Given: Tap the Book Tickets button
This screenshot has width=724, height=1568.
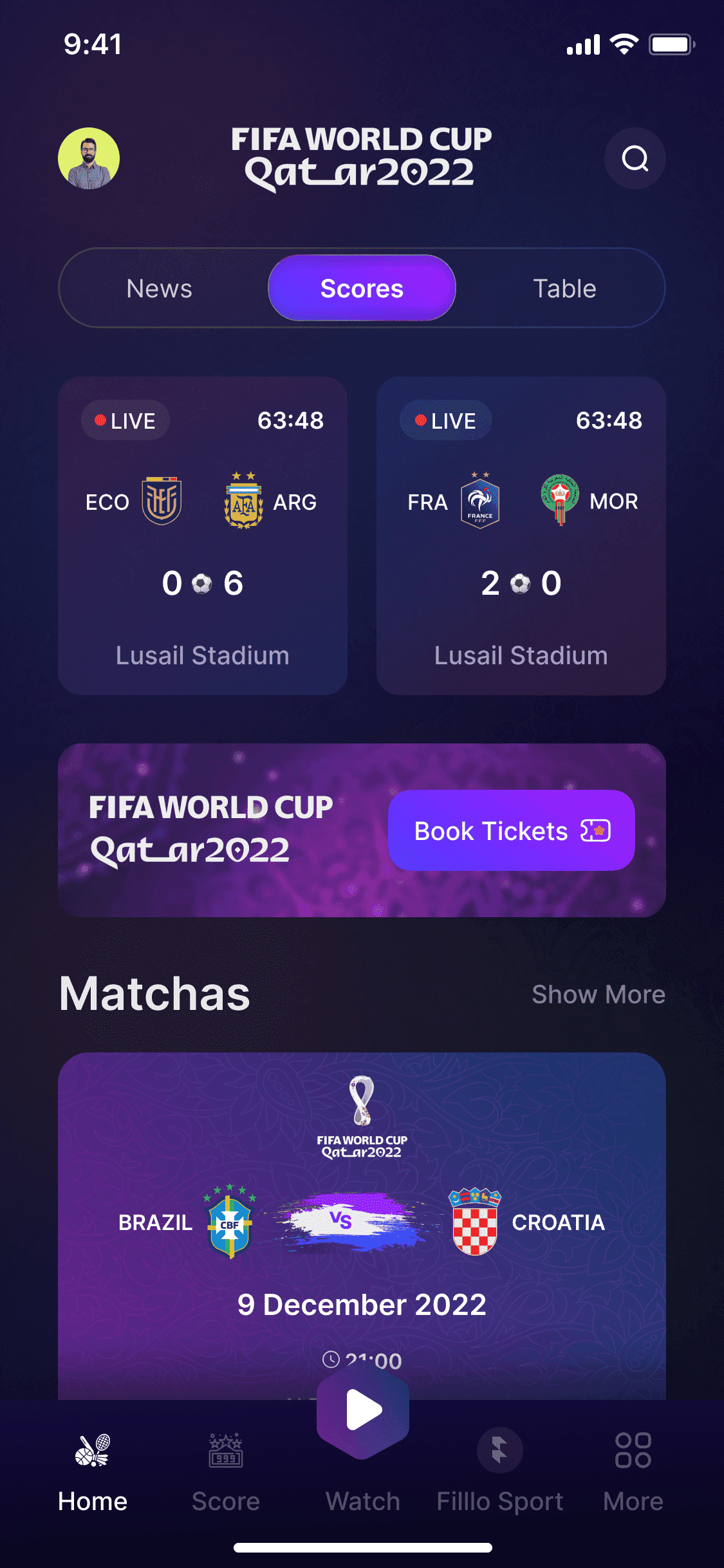Looking at the screenshot, I should pyautogui.click(x=512, y=830).
